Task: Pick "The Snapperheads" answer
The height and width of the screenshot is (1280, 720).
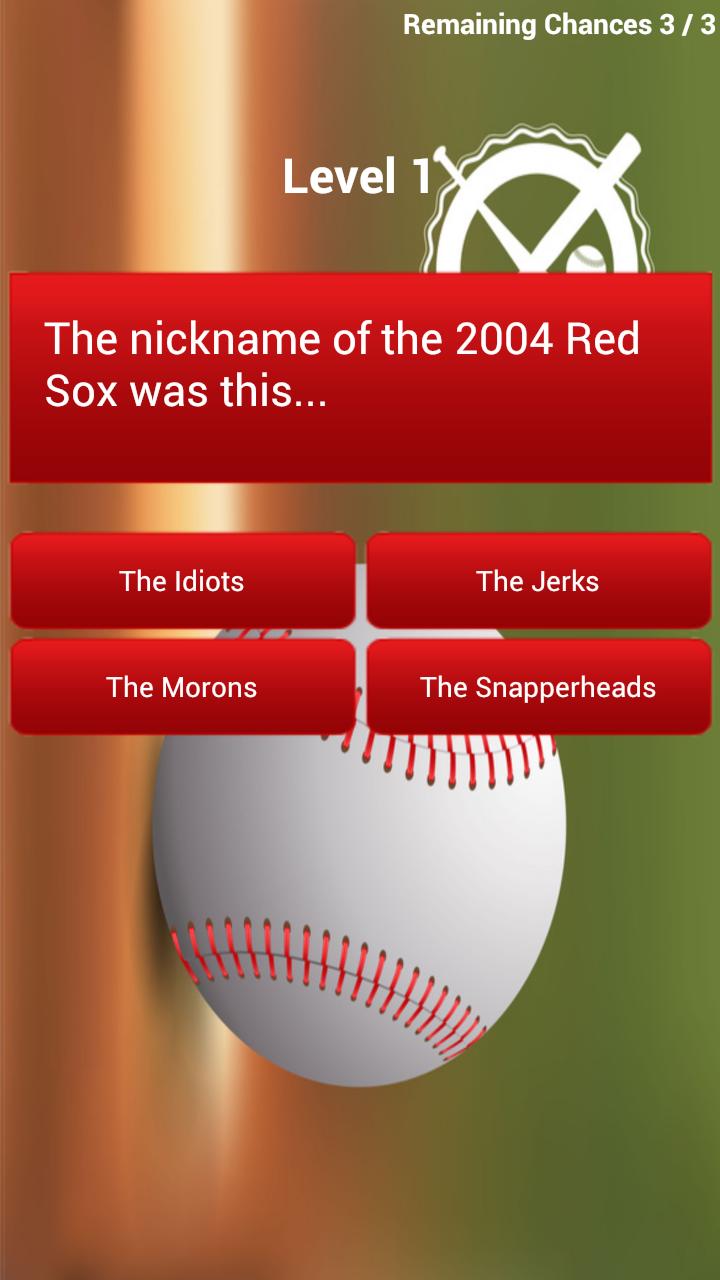Action: [538, 687]
